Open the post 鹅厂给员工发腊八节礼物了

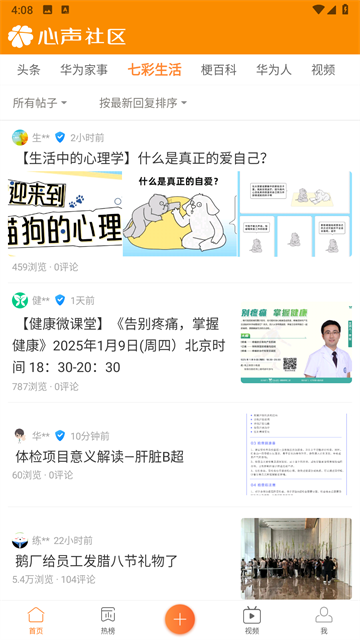pos(97,561)
